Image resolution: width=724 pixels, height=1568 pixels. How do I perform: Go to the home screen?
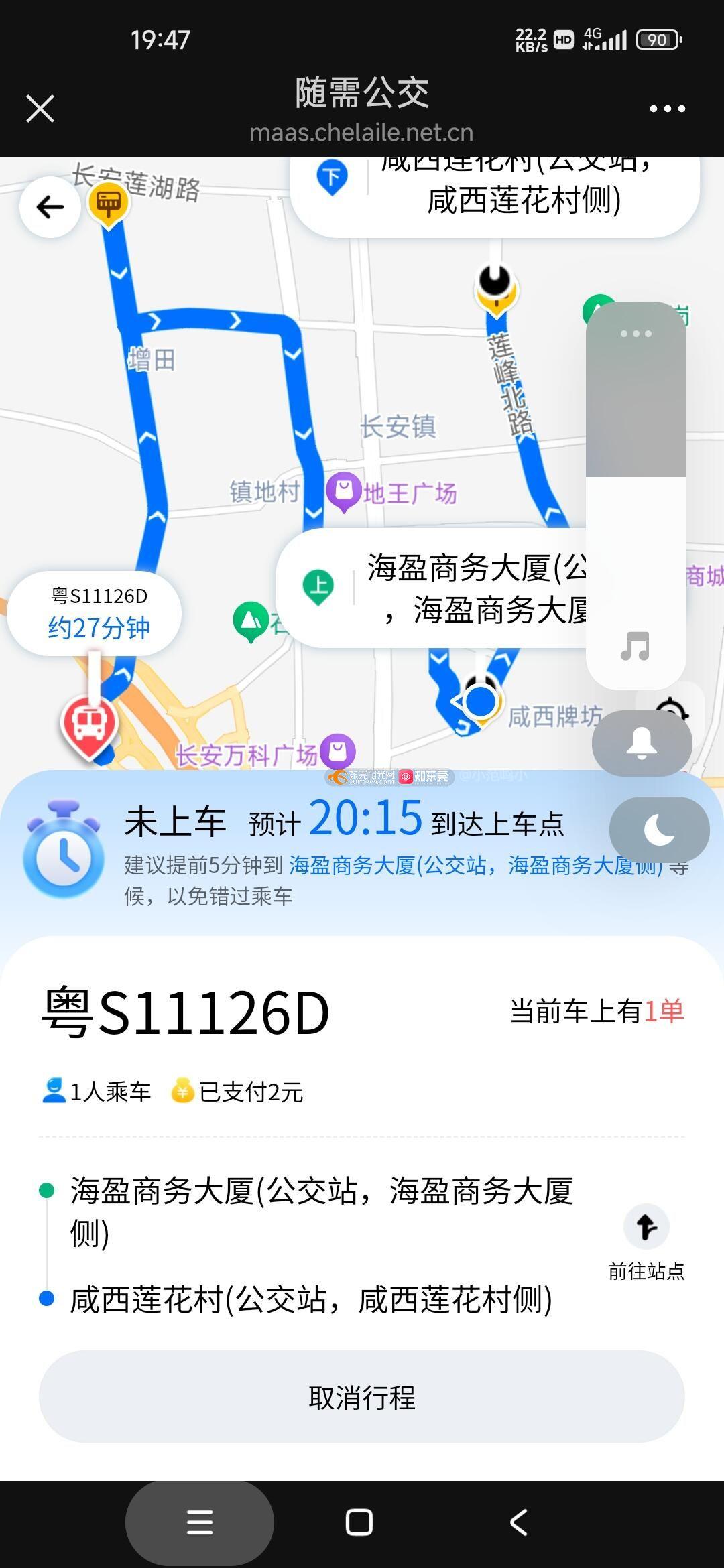359,1522
